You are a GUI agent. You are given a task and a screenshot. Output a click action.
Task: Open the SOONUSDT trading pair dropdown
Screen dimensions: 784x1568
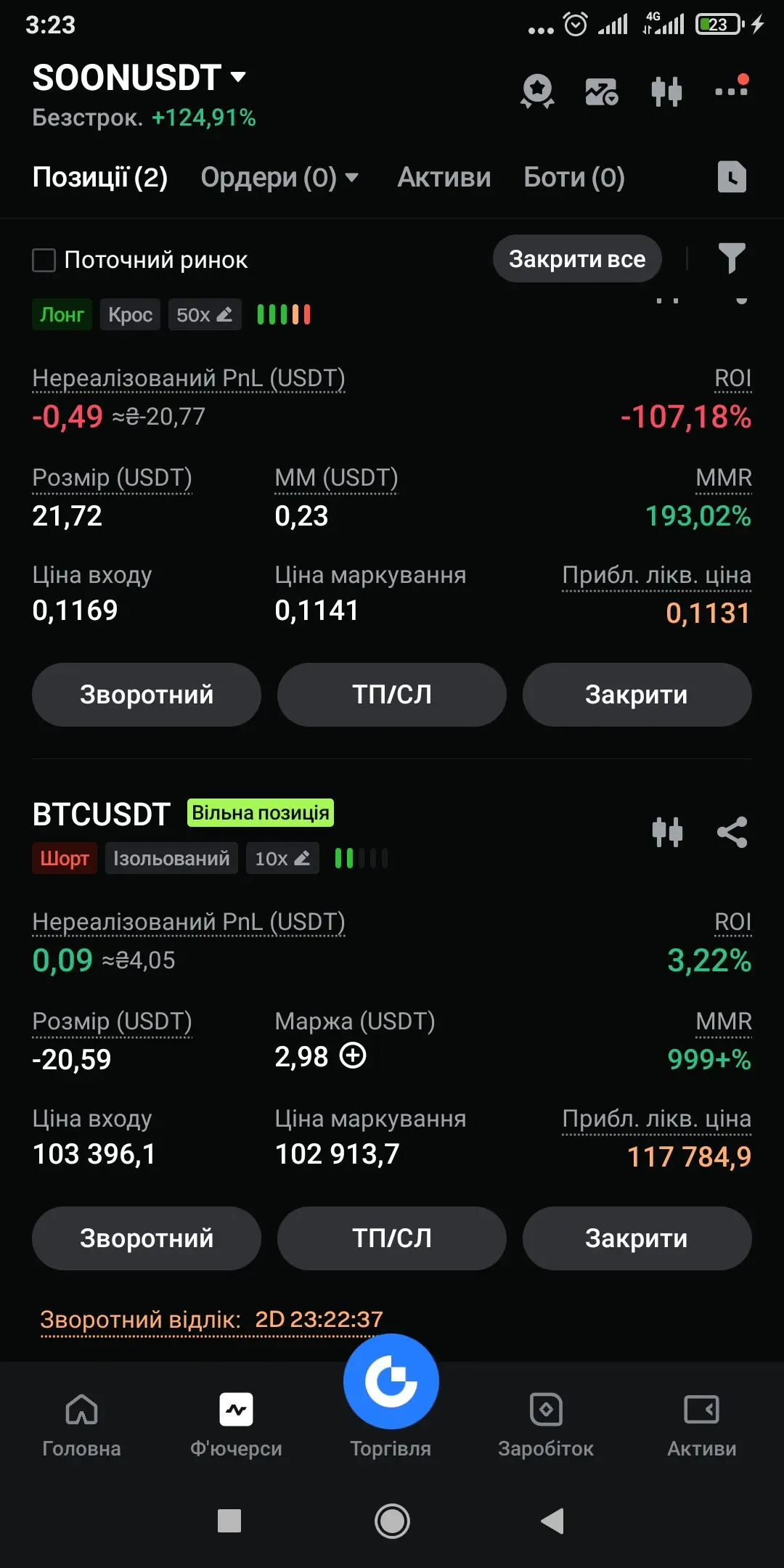point(139,78)
